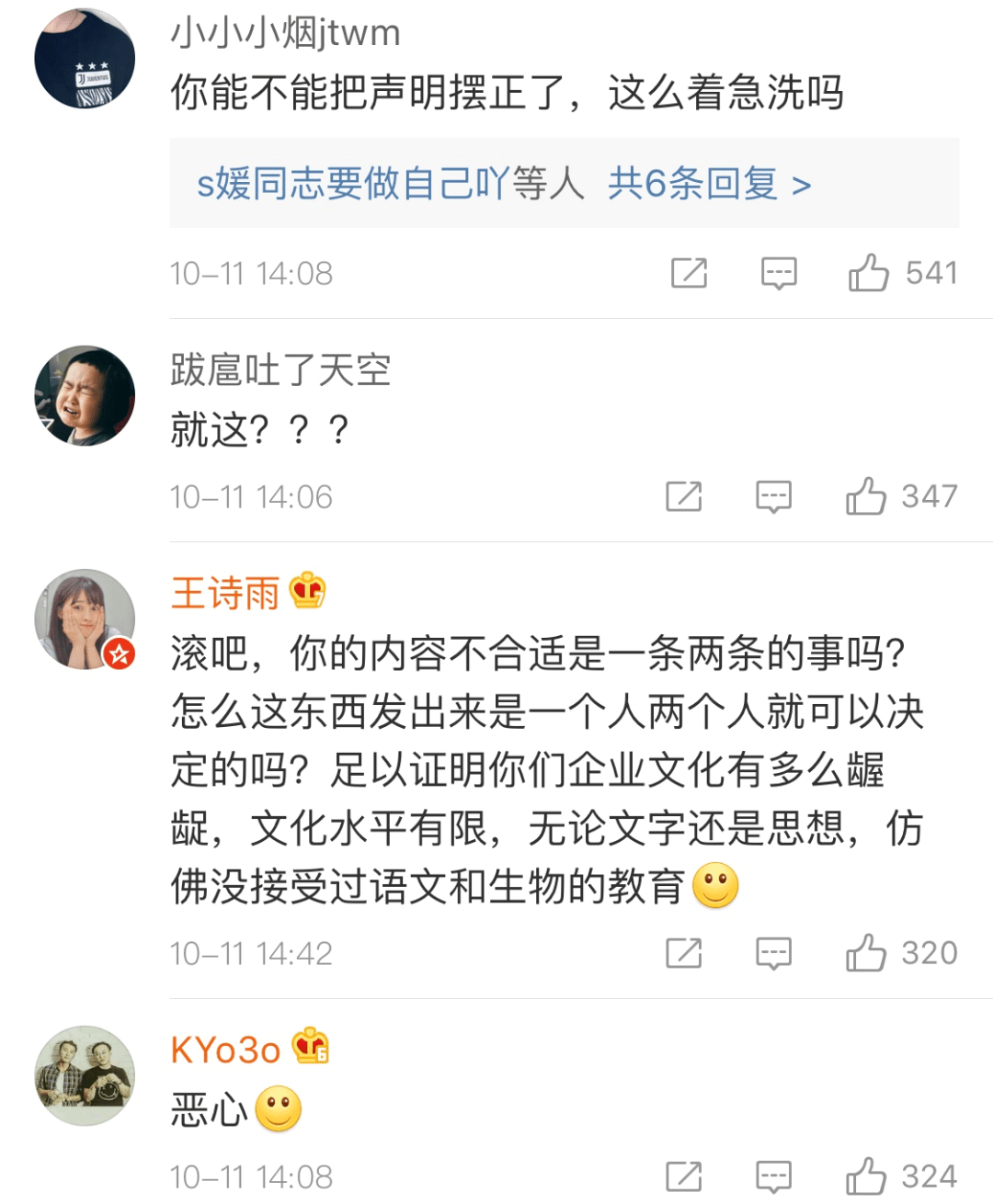The image size is (993, 1204).
Task: Open the comment icon under KYo3o's reply
Action: point(772,1175)
